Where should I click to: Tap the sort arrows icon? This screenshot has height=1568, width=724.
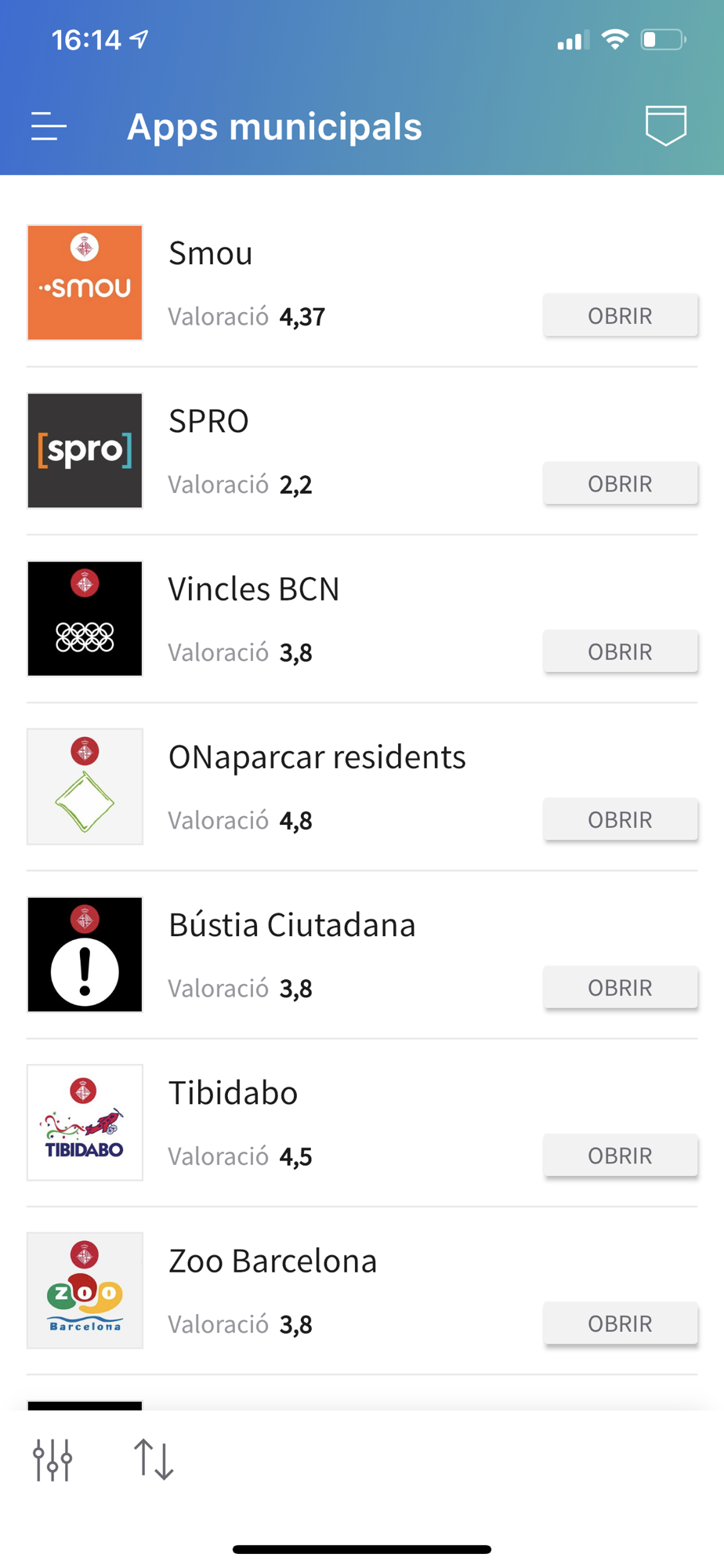tap(154, 1459)
